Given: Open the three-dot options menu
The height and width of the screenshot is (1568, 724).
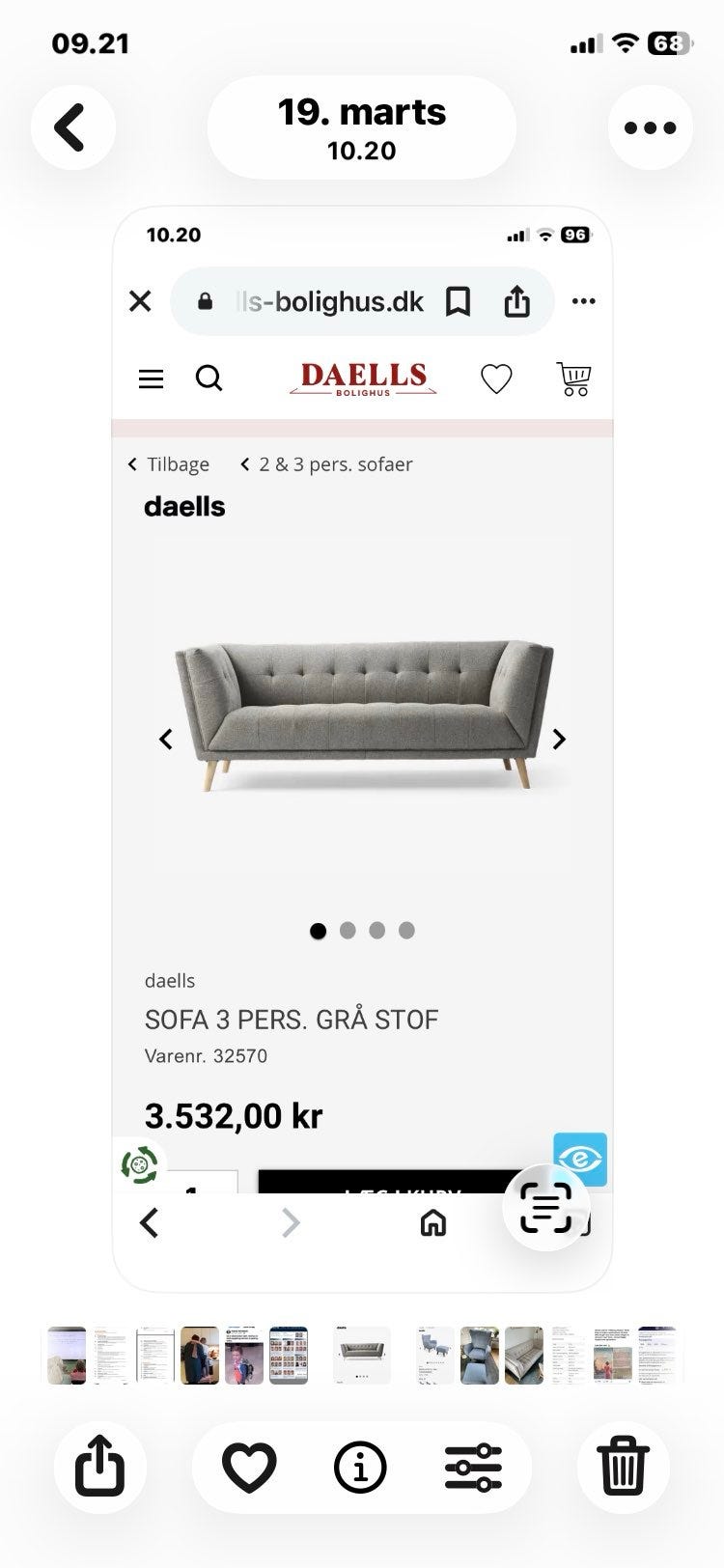Looking at the screenshot, I should 650,125.
